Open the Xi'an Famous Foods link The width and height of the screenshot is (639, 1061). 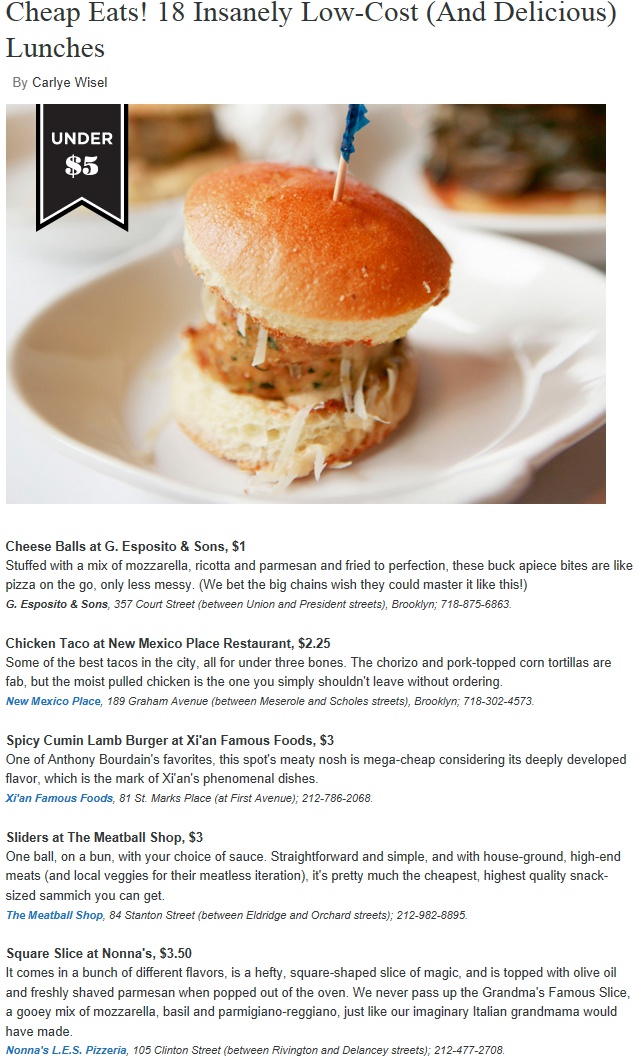(x=59, y=798)
